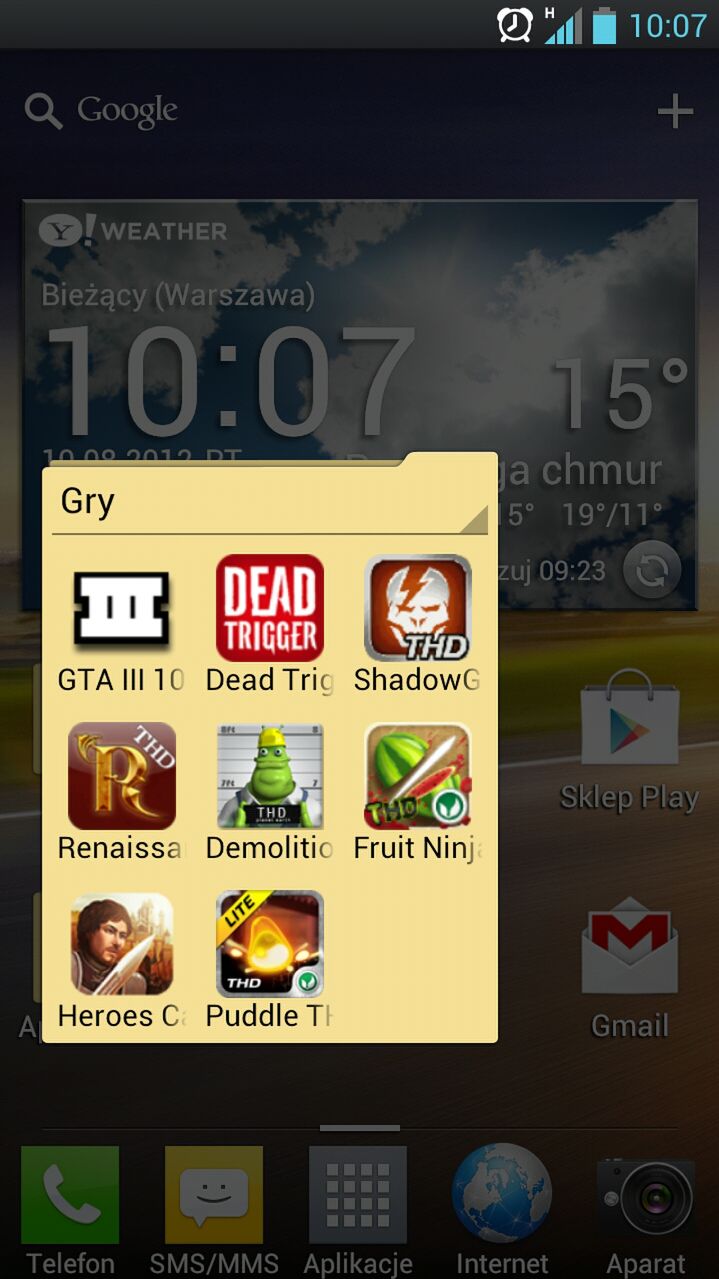Open Renaissance THD game icon

click(x=121, y=777)
